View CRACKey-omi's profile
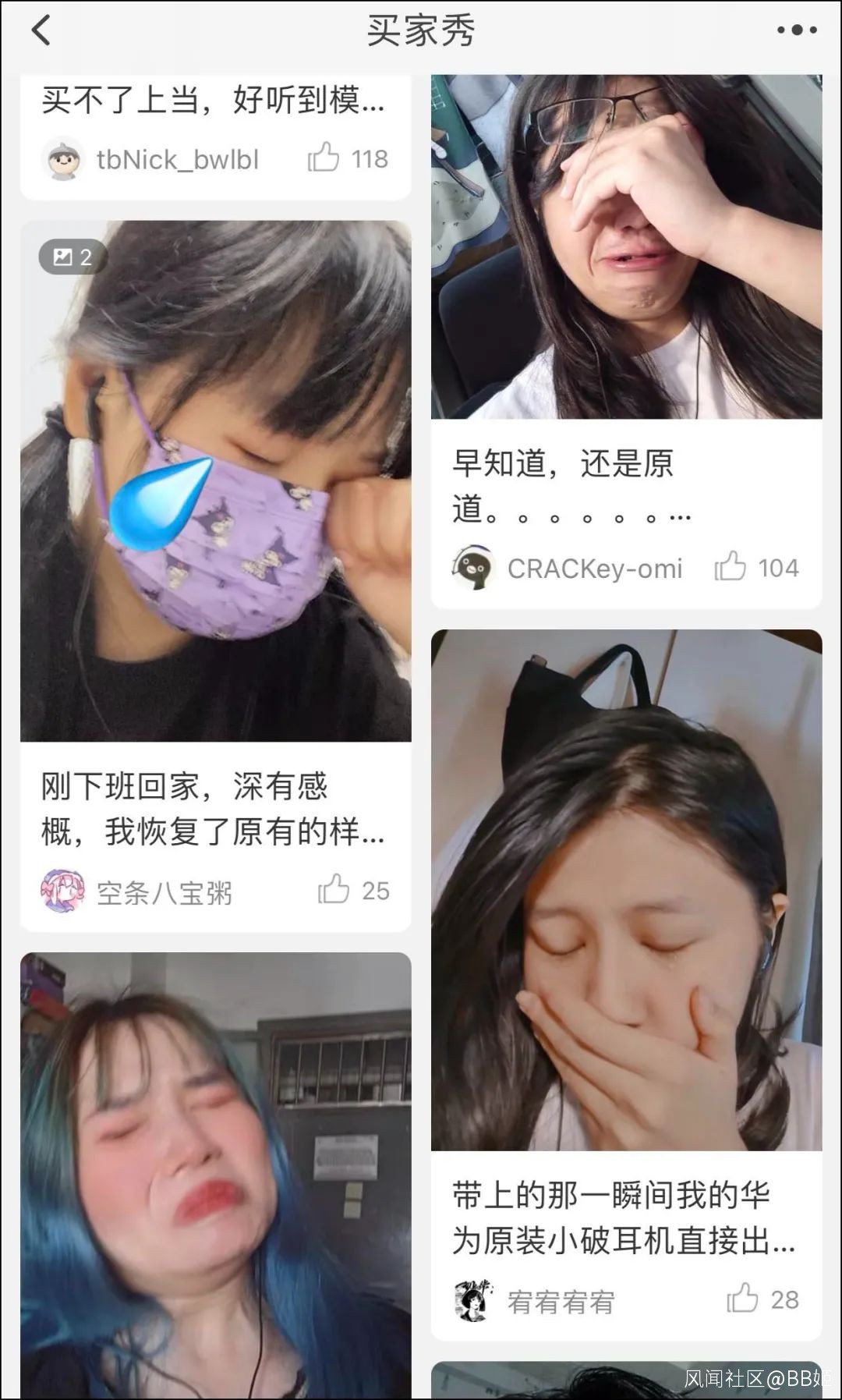Screen dimensions: 842x1400 (x=473, y=568)
